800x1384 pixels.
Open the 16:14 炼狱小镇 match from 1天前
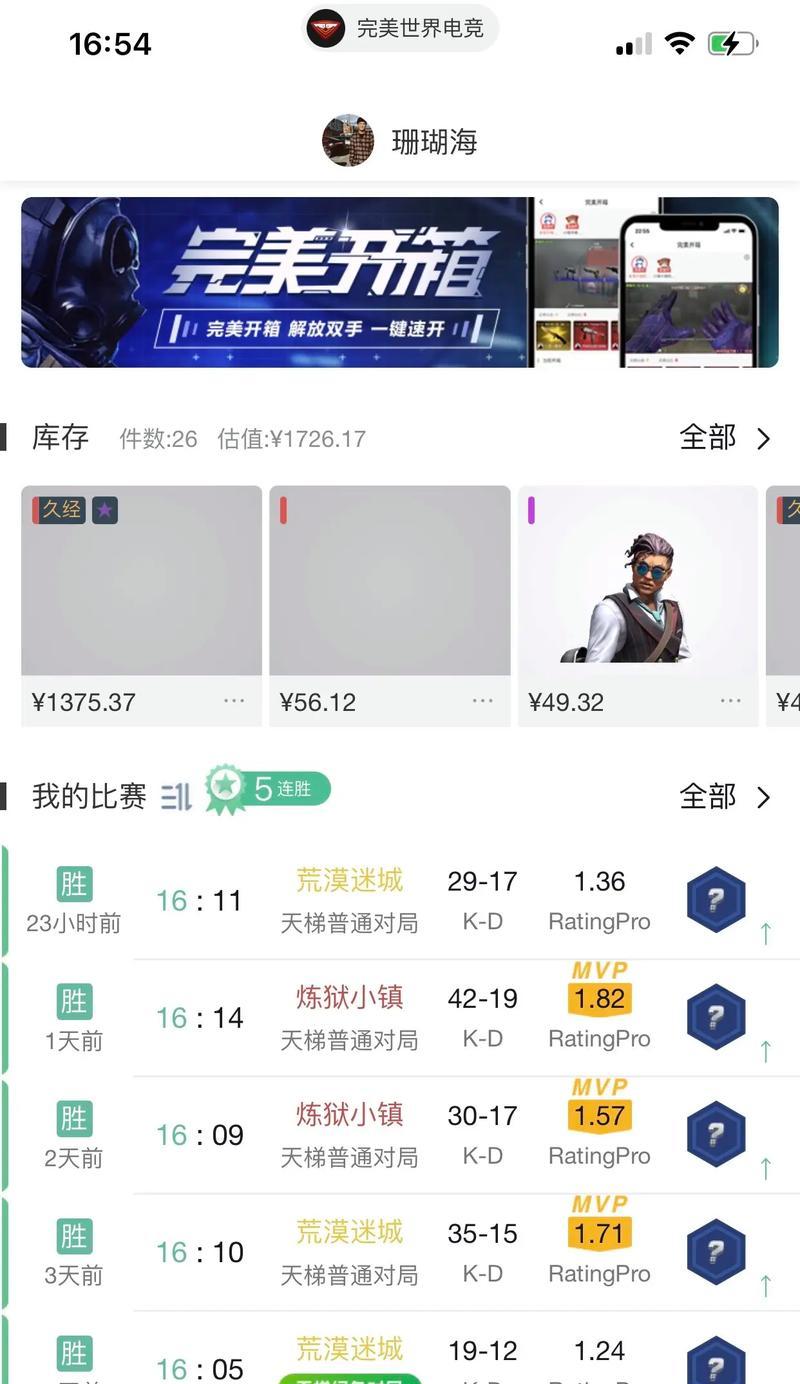400,1018
